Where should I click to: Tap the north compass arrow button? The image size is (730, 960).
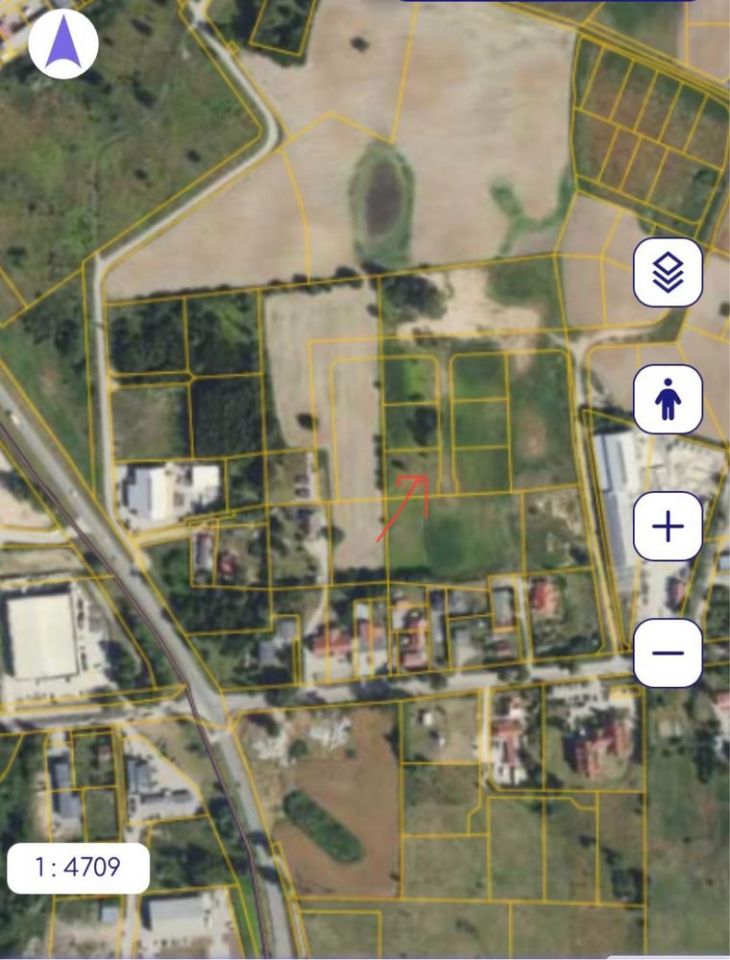(64, 44)
